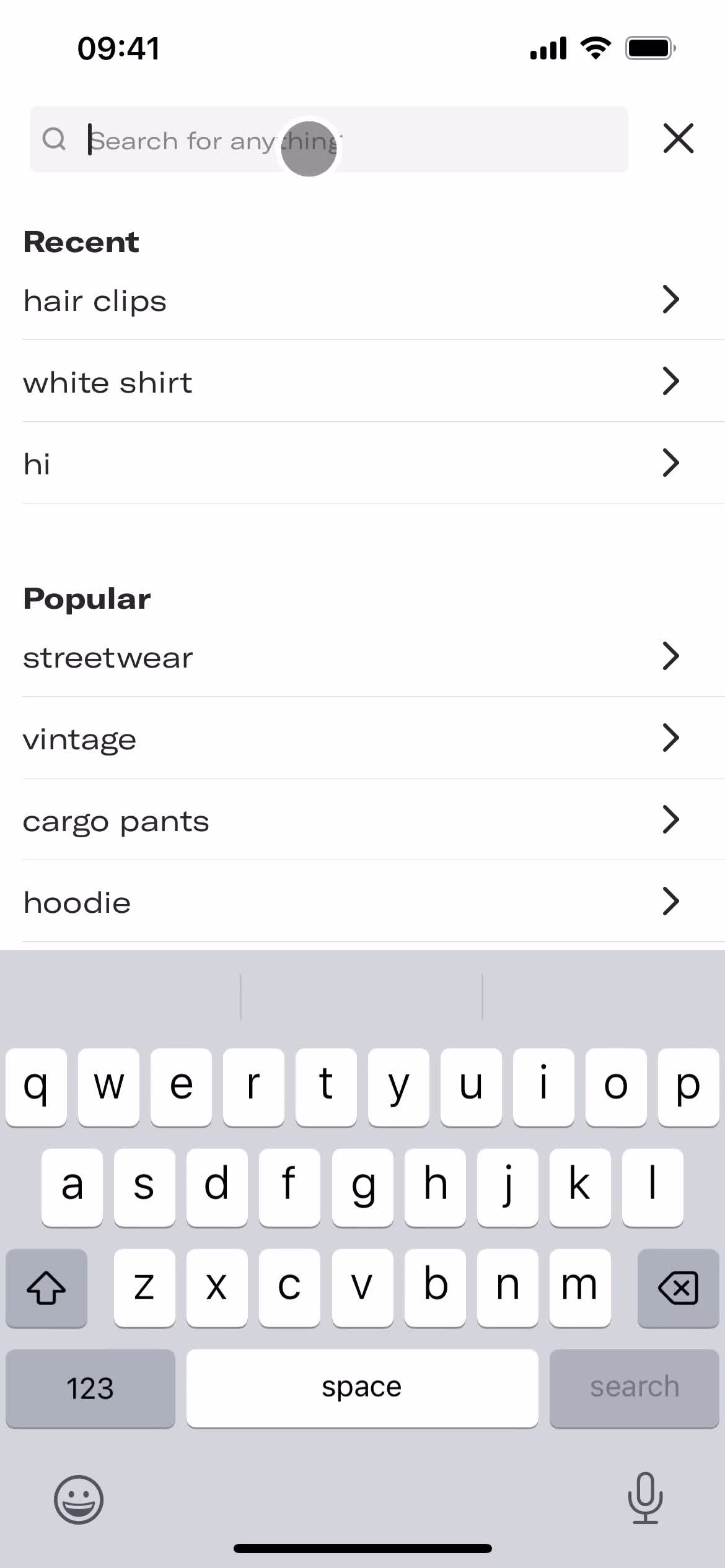Open the emoji keyboard

click(79, 1500)
